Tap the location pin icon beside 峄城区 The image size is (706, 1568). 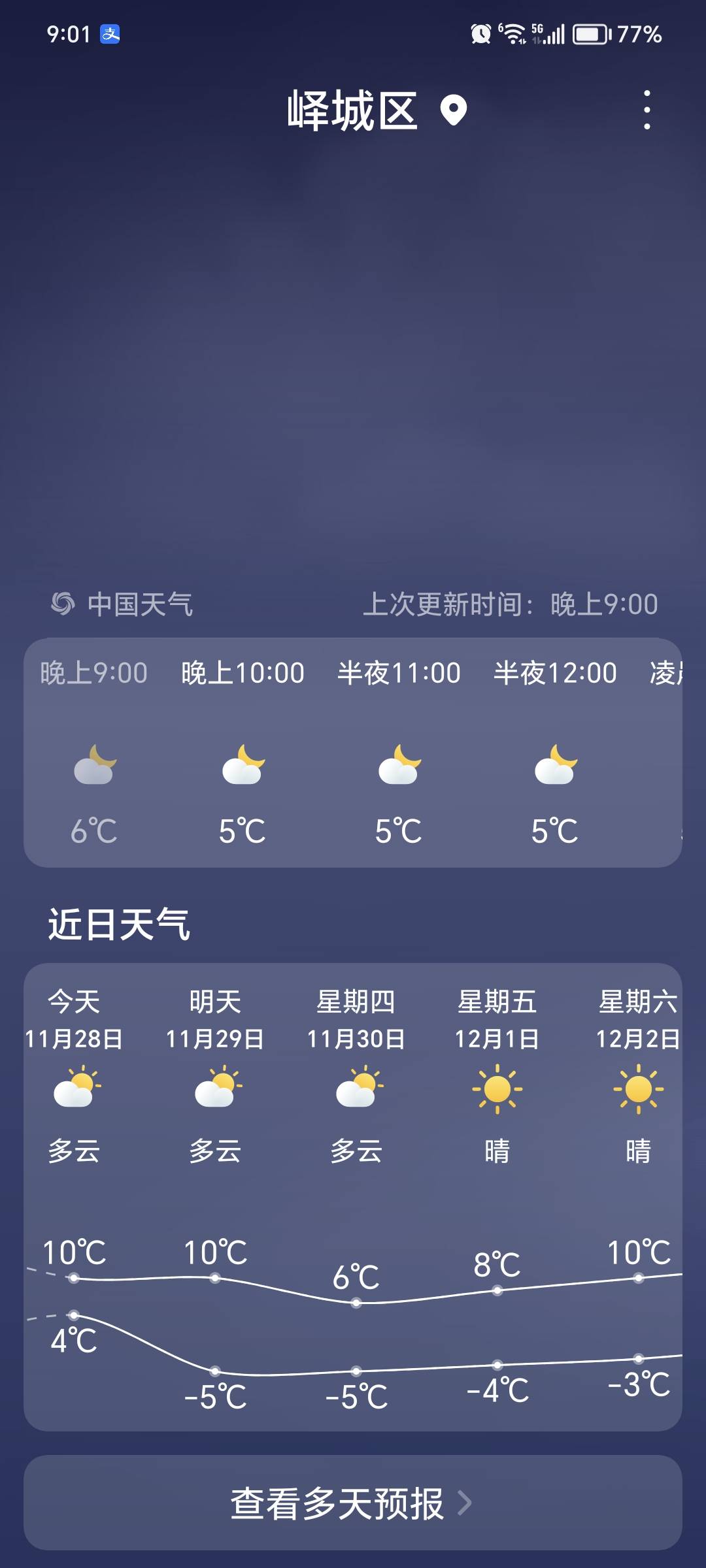(x=454, y=110)
